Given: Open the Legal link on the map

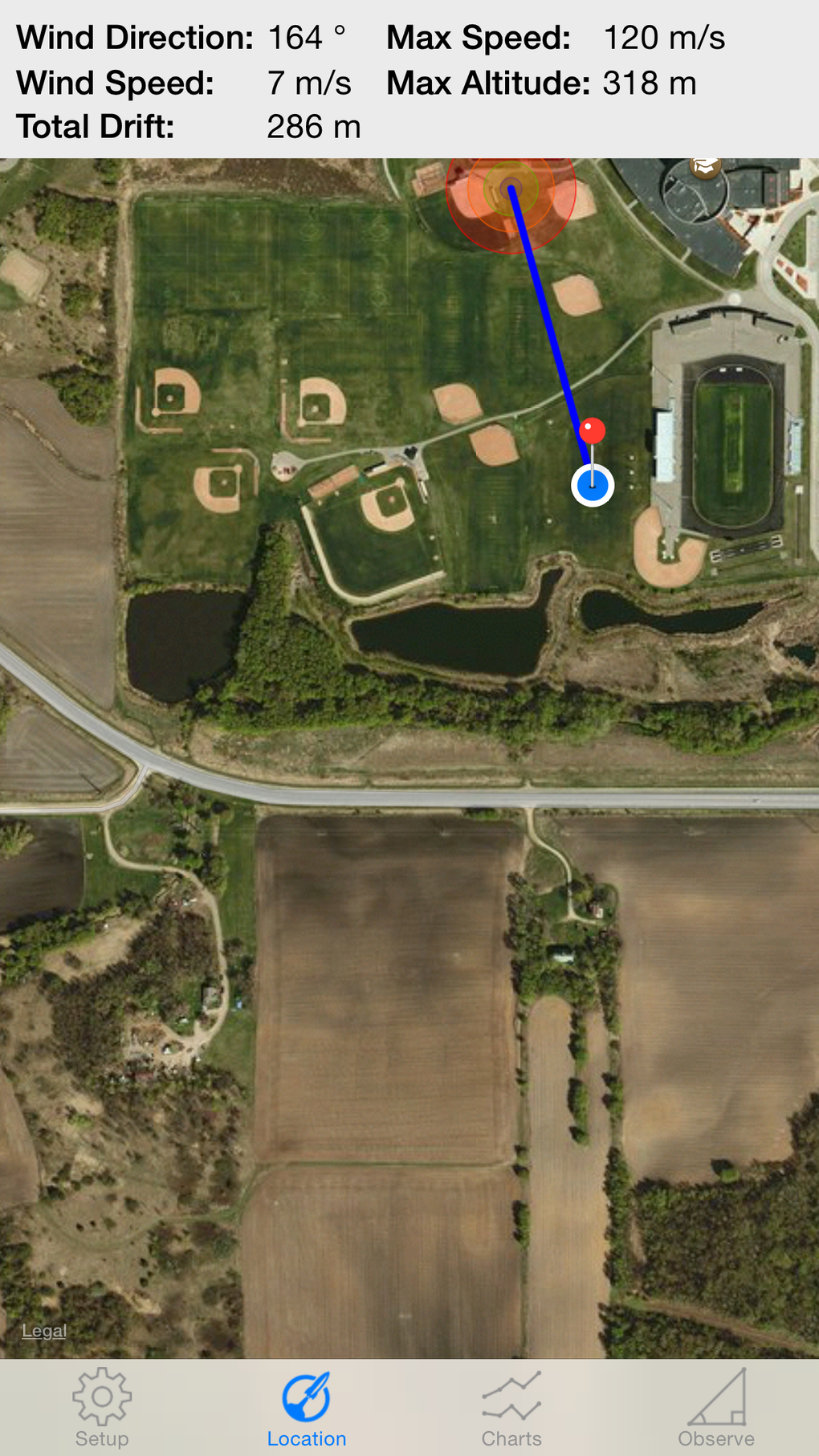Looking at the screenshot, I should tap(44, 1331).
